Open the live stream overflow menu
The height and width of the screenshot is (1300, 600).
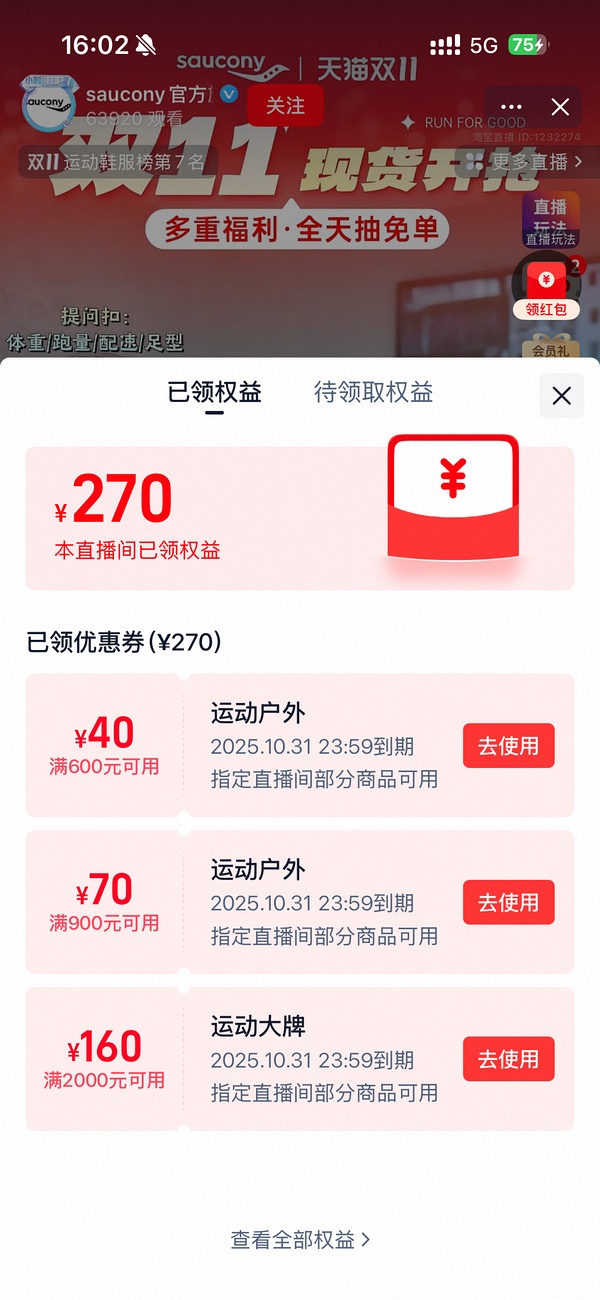511,107
